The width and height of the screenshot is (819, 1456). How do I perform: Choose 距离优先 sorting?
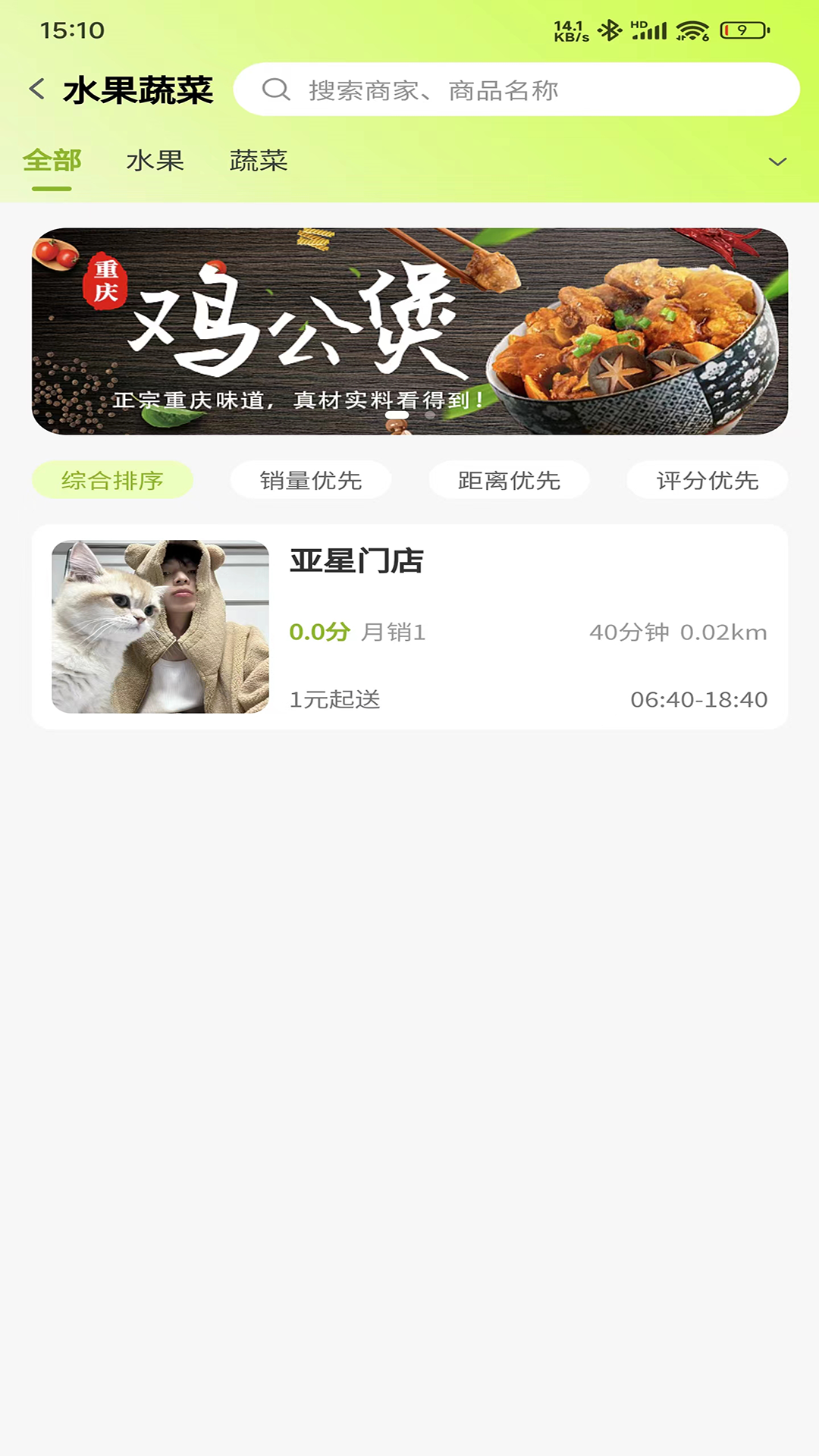[509, 480]
